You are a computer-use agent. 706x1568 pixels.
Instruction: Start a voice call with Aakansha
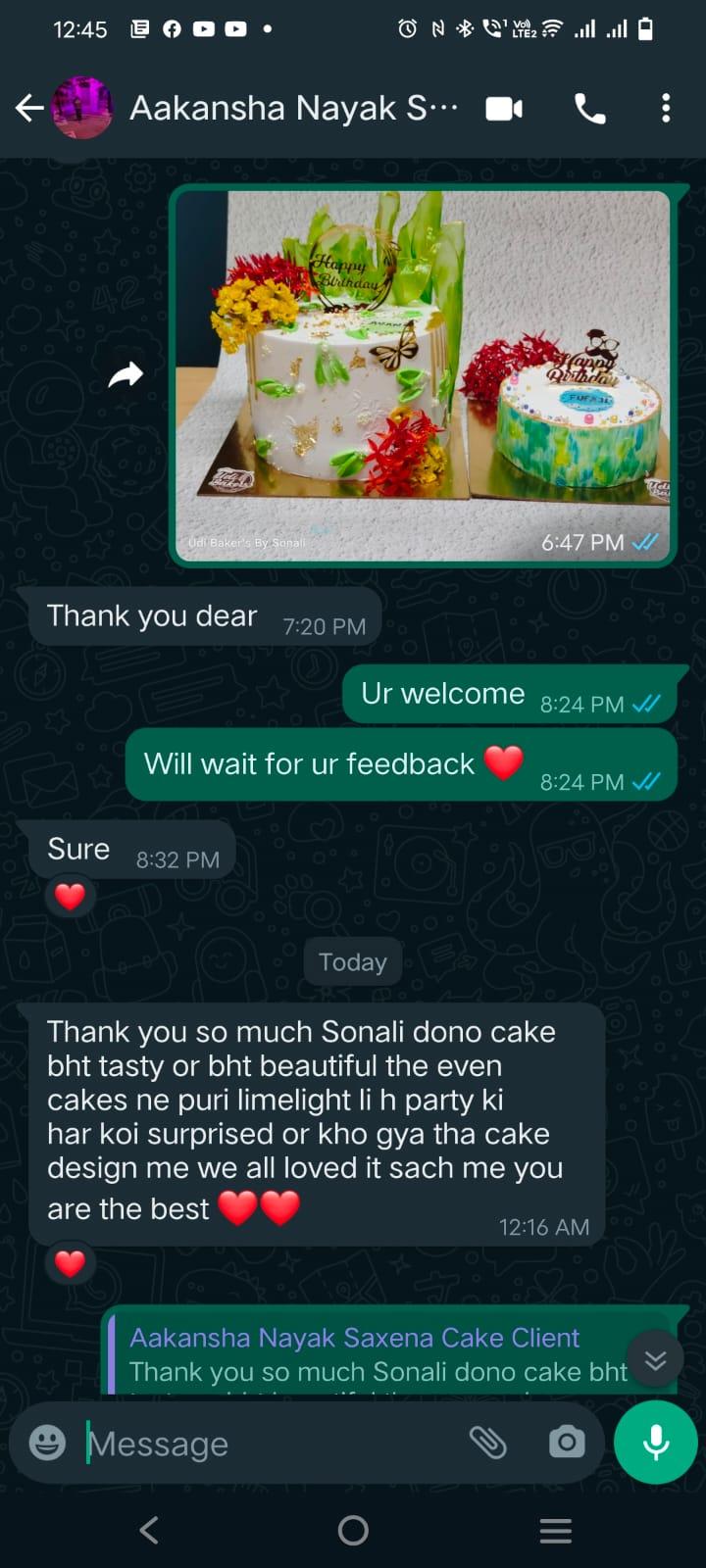589,108
